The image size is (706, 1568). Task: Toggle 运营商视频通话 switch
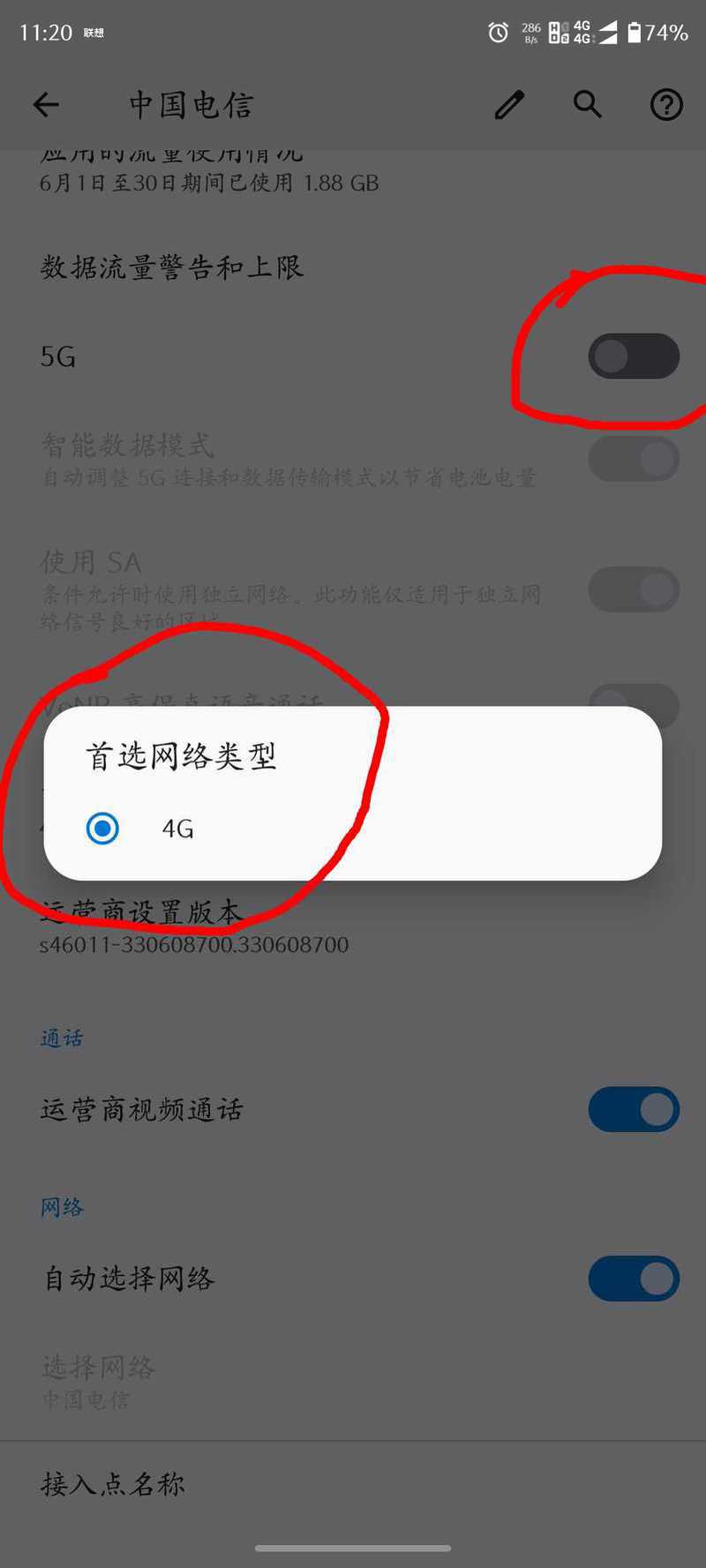click(x=634, y=1109)
